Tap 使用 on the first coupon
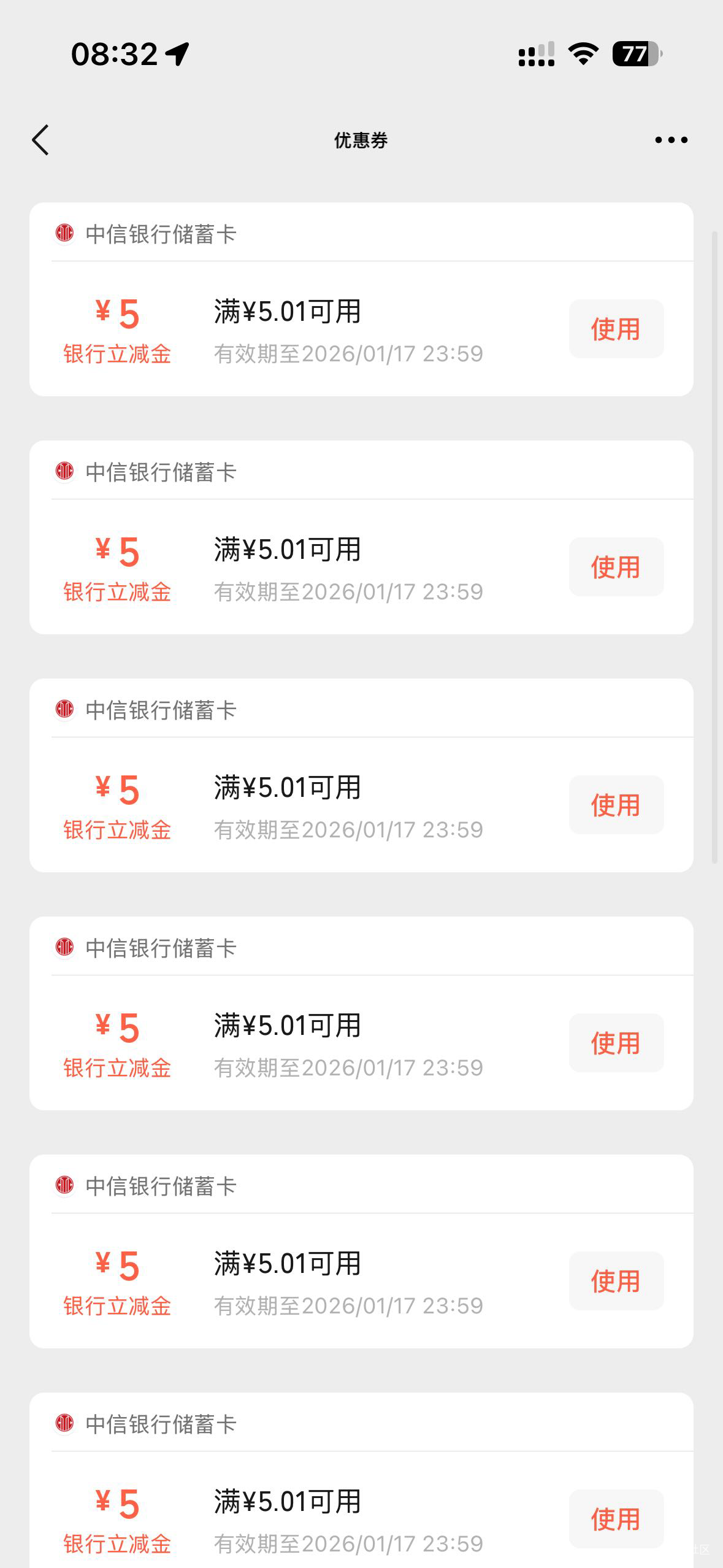723x1568 pixels. pos(616,329)
